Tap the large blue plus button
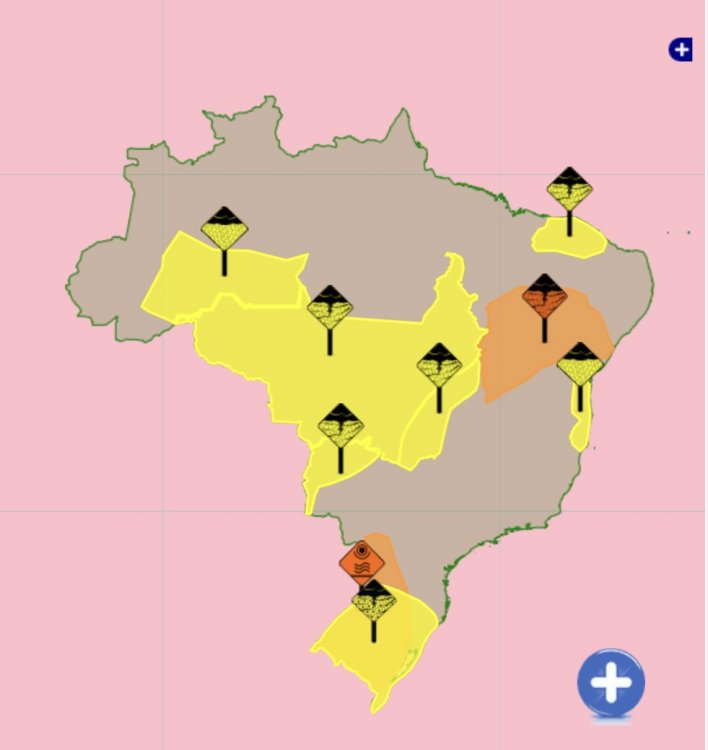 (610, 684)
